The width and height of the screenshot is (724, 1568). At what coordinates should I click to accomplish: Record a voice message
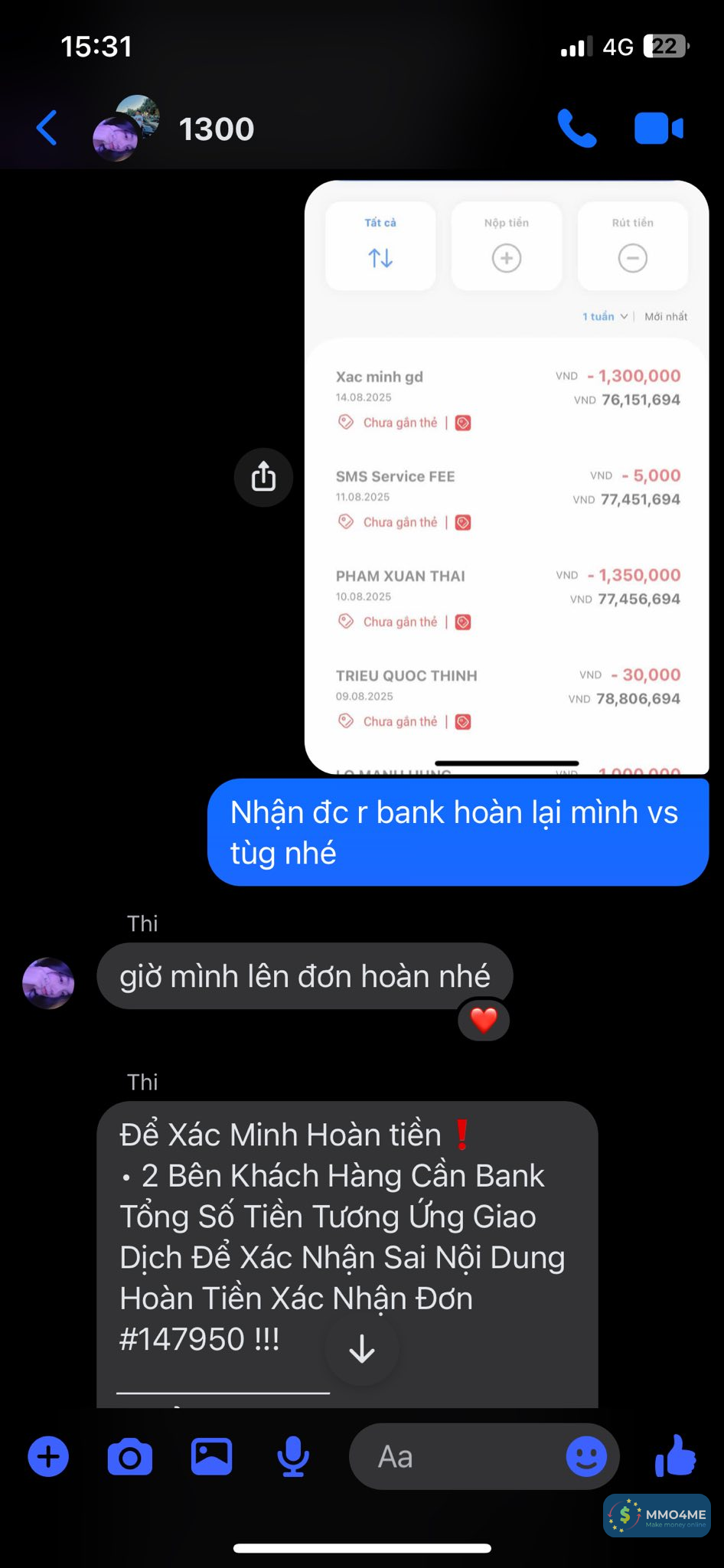point(293,1456)
